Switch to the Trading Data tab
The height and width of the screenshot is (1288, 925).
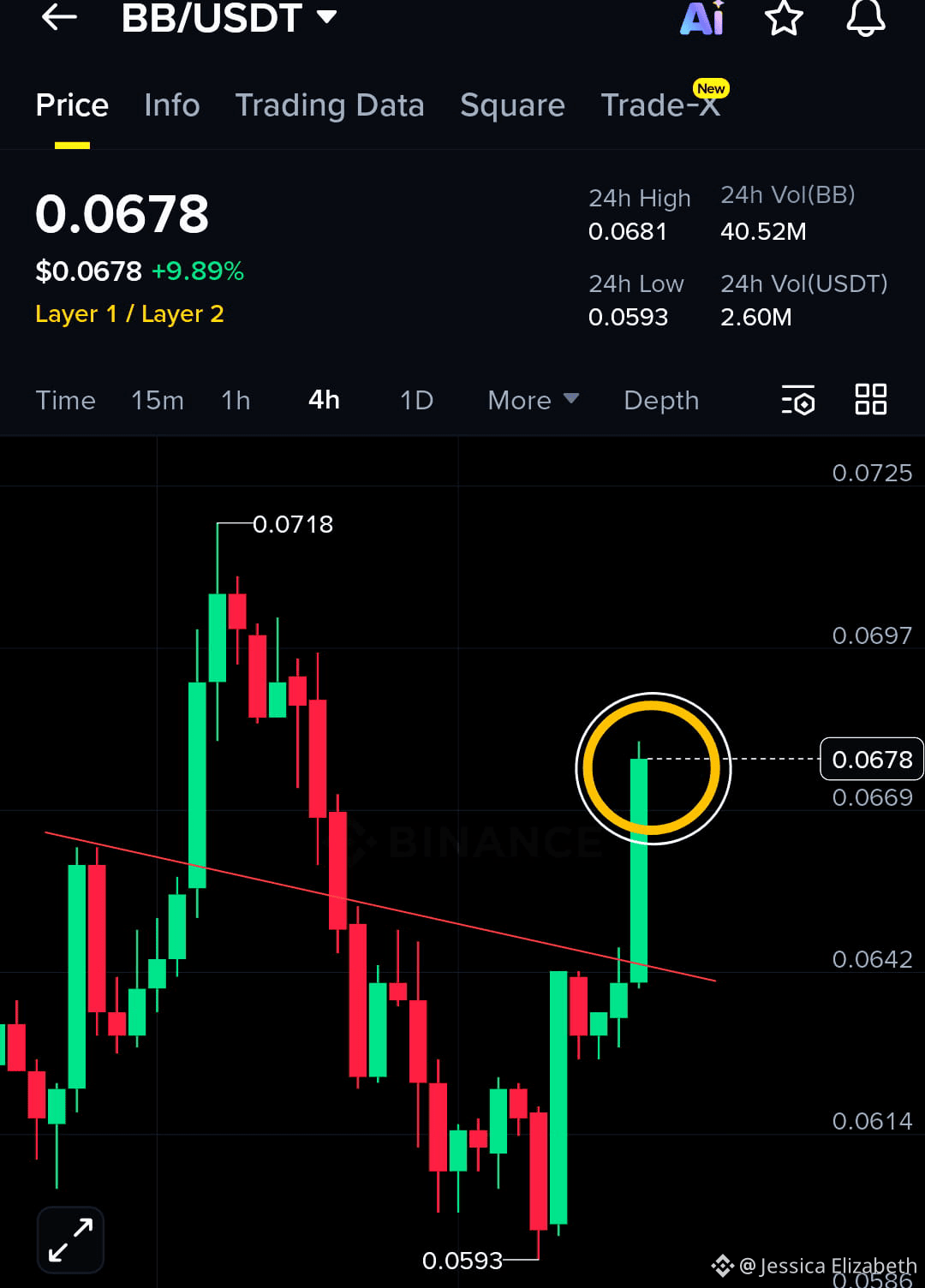pyautogui.click(x=331, y=104)
